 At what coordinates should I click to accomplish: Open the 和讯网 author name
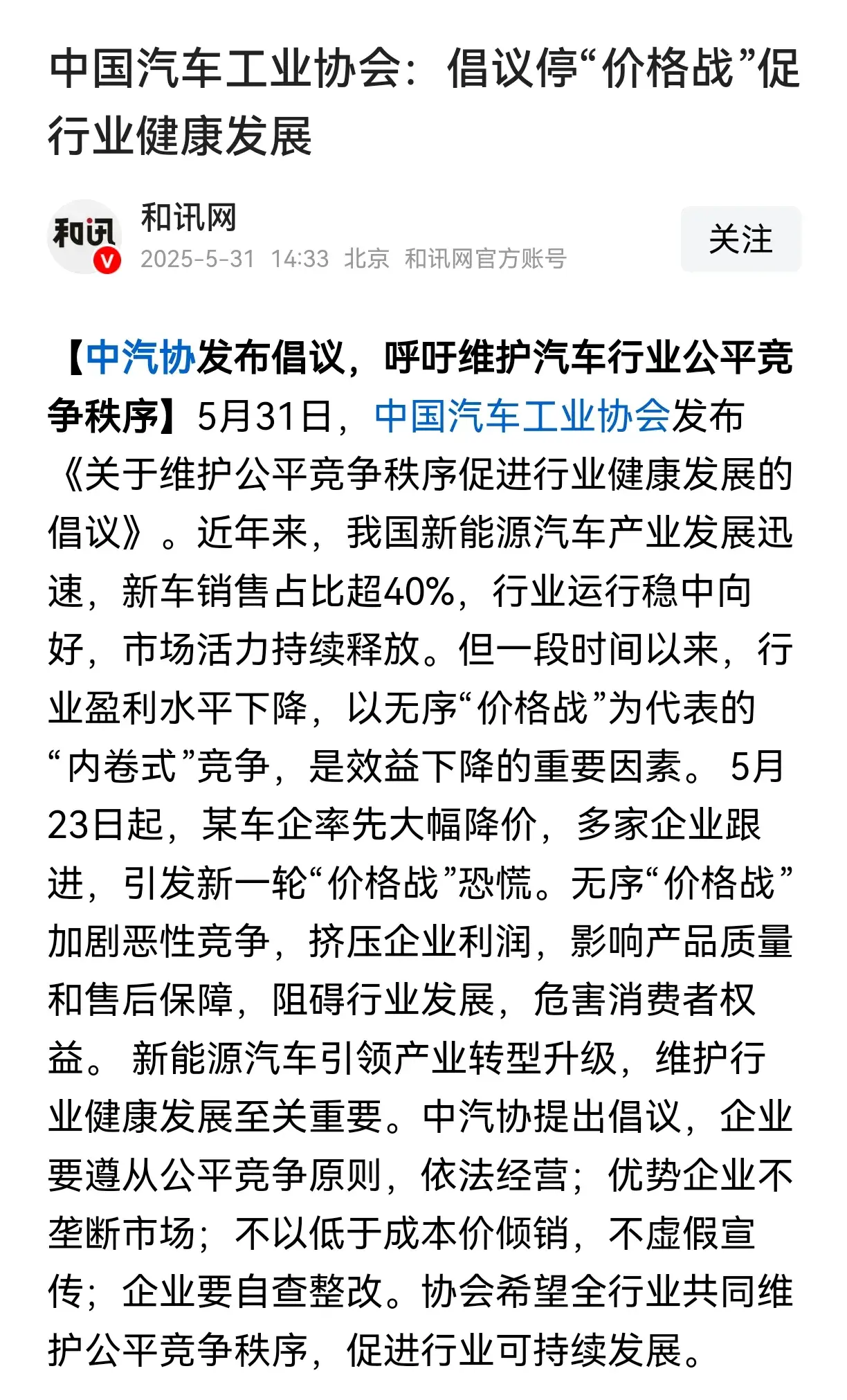(188, 217)
